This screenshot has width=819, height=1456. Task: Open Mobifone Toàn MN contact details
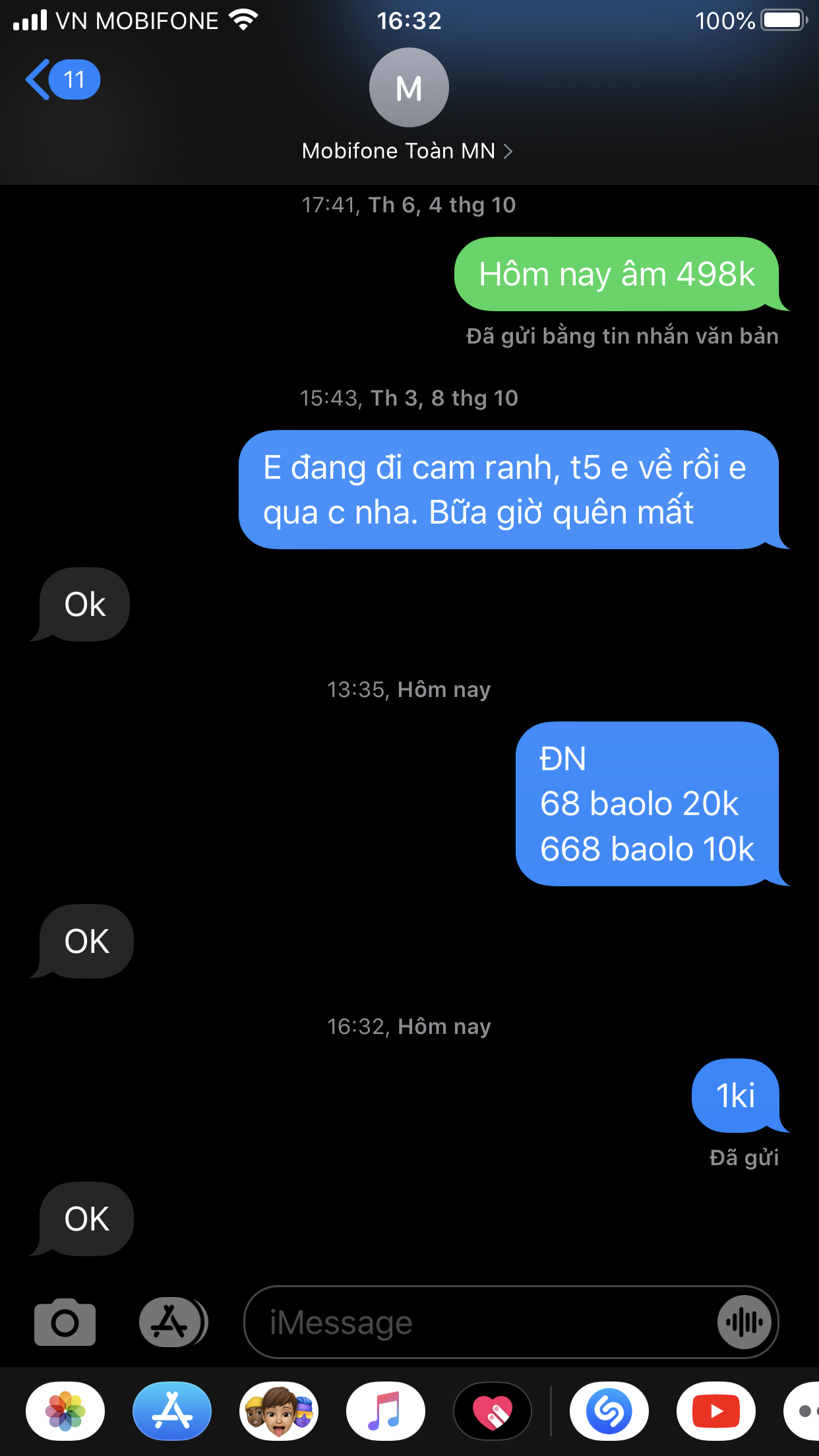(x=408, y=151)
